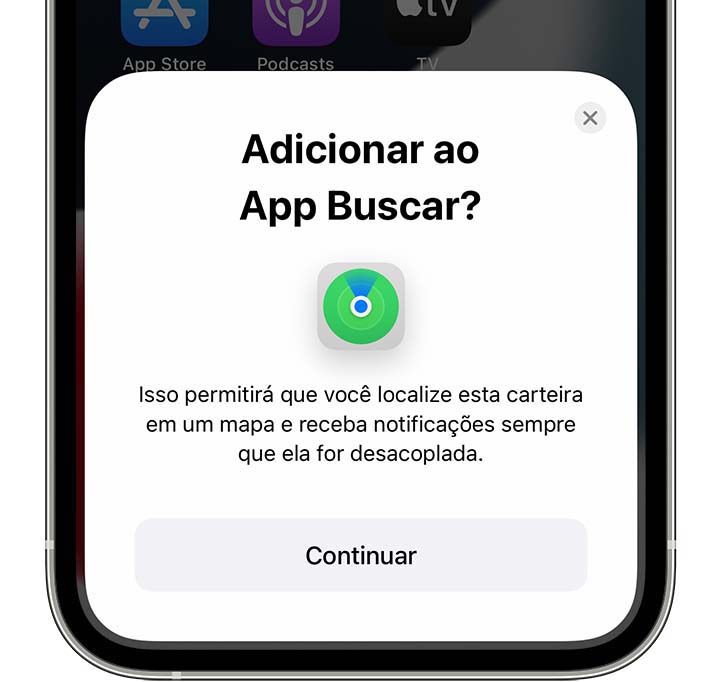The width and height of the screenshot is (720, 682).
Task: Tap Continuar to add to Buscar
Action: tap(360, 555)
